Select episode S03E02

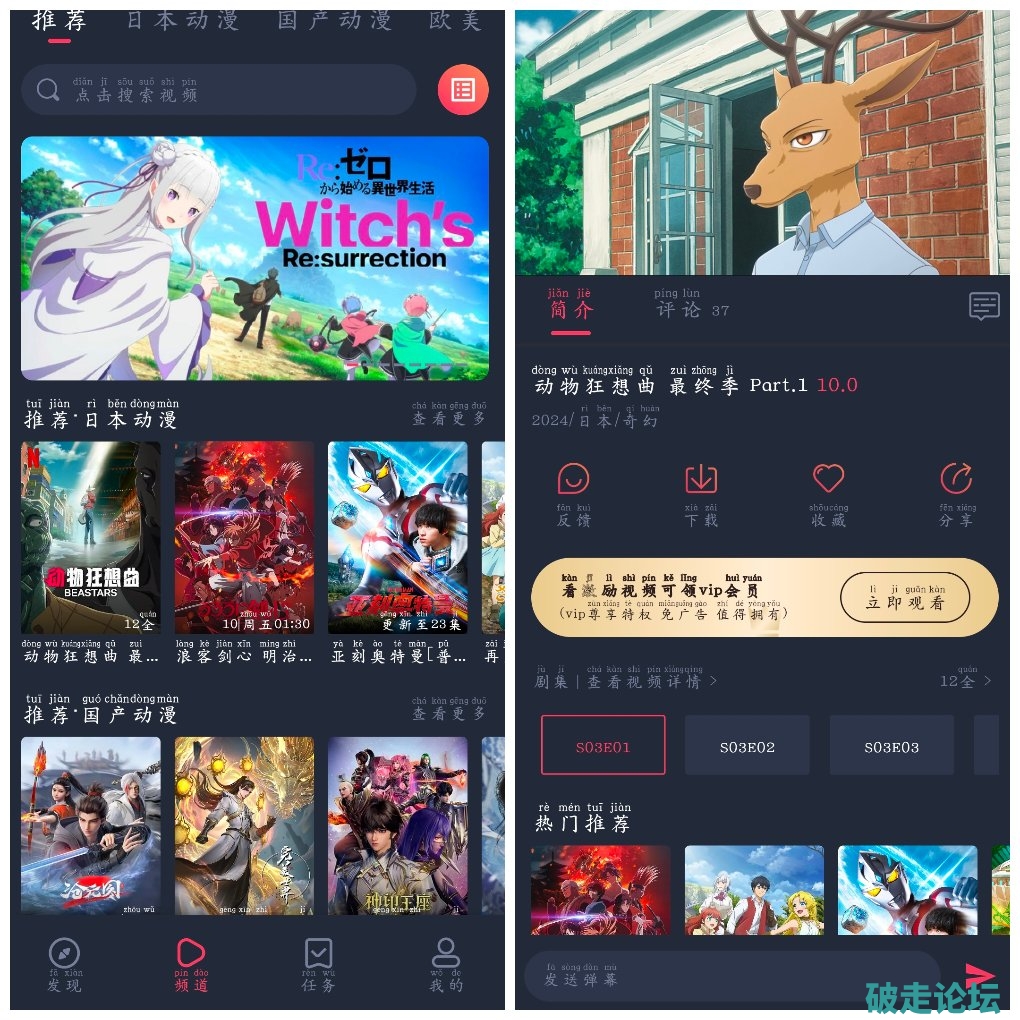pos(747,745)
